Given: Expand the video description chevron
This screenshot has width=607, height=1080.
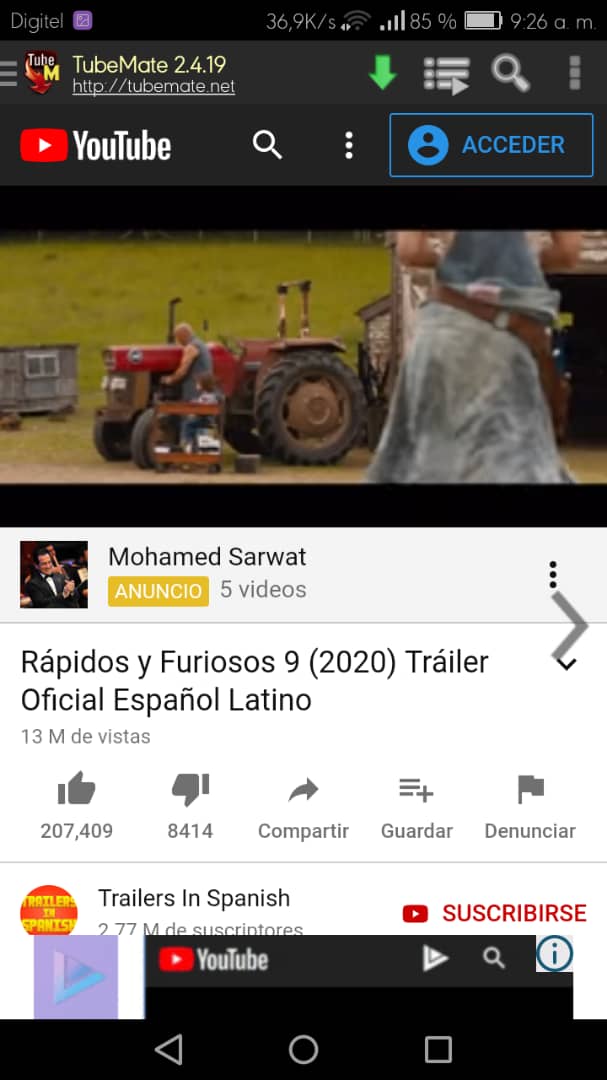Looking at the screenshot, I should [566, 664].
